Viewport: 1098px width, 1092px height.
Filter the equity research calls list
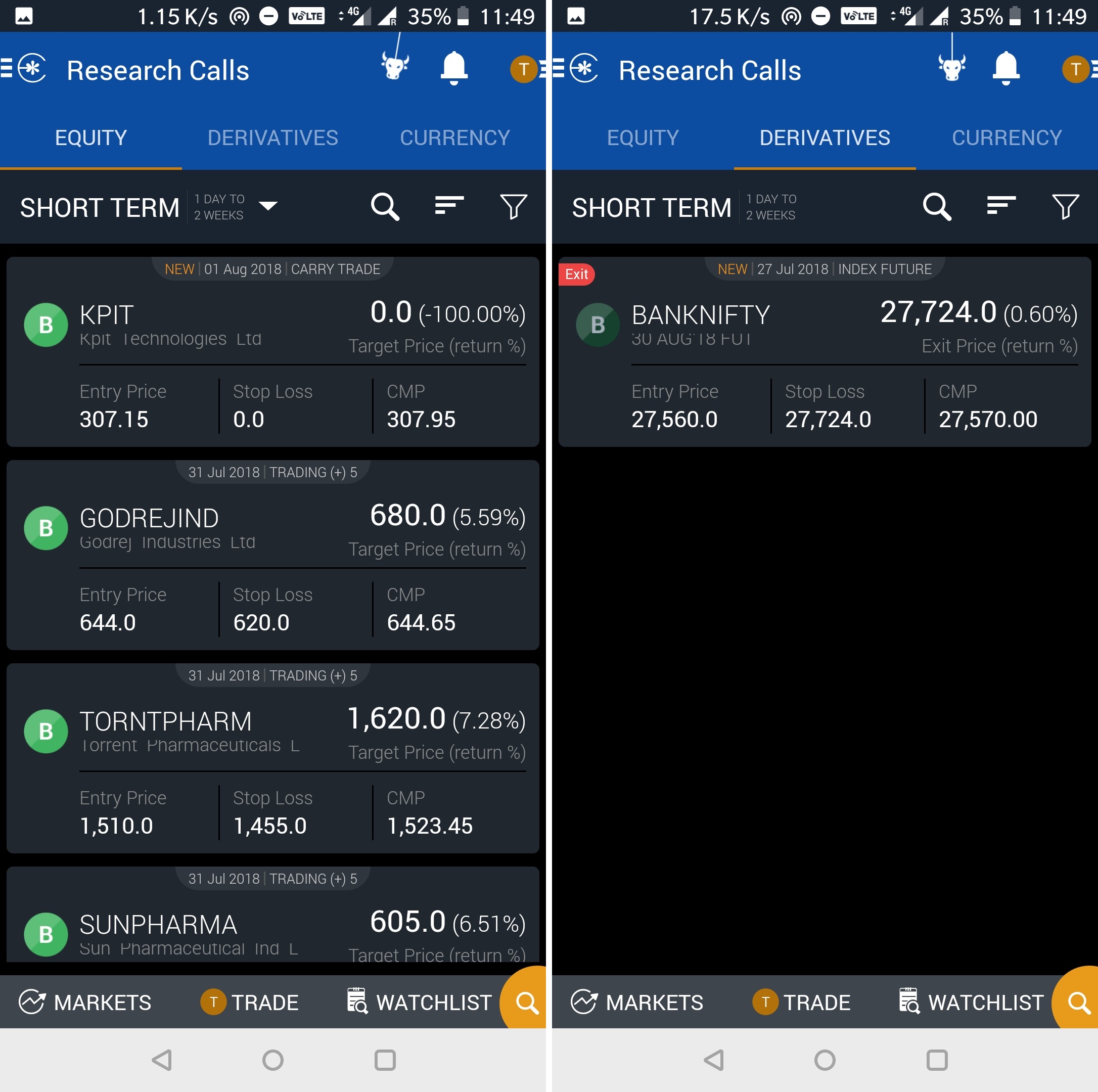click(x=513, y=206)
